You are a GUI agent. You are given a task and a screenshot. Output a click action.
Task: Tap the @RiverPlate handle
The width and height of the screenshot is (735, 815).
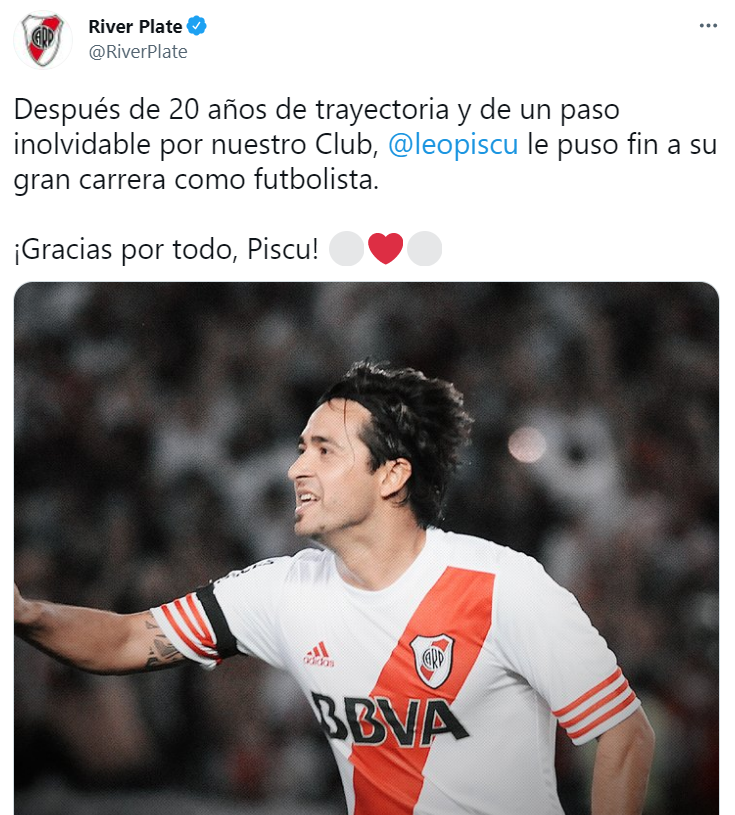pos(138,52)
